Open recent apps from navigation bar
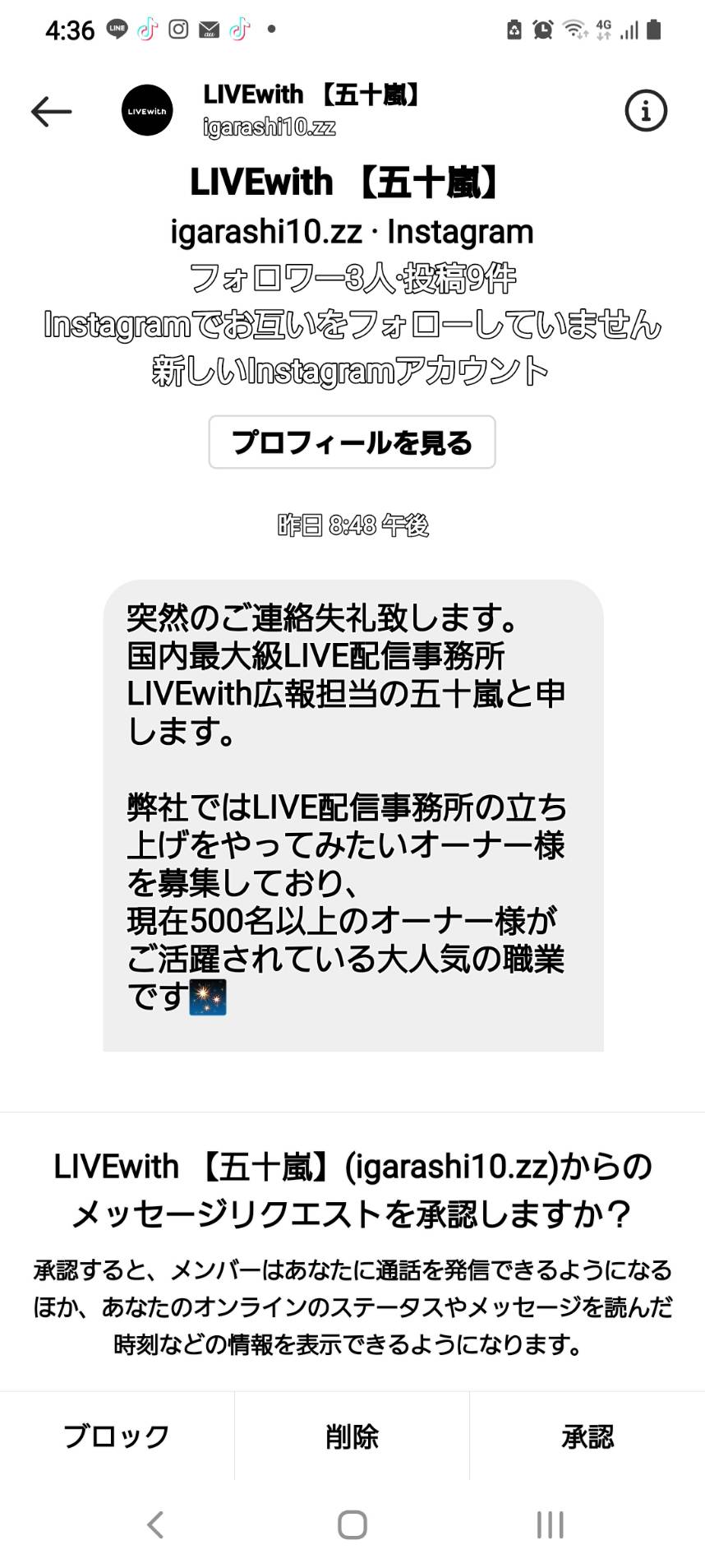705x1568 pixels. 550,1524
